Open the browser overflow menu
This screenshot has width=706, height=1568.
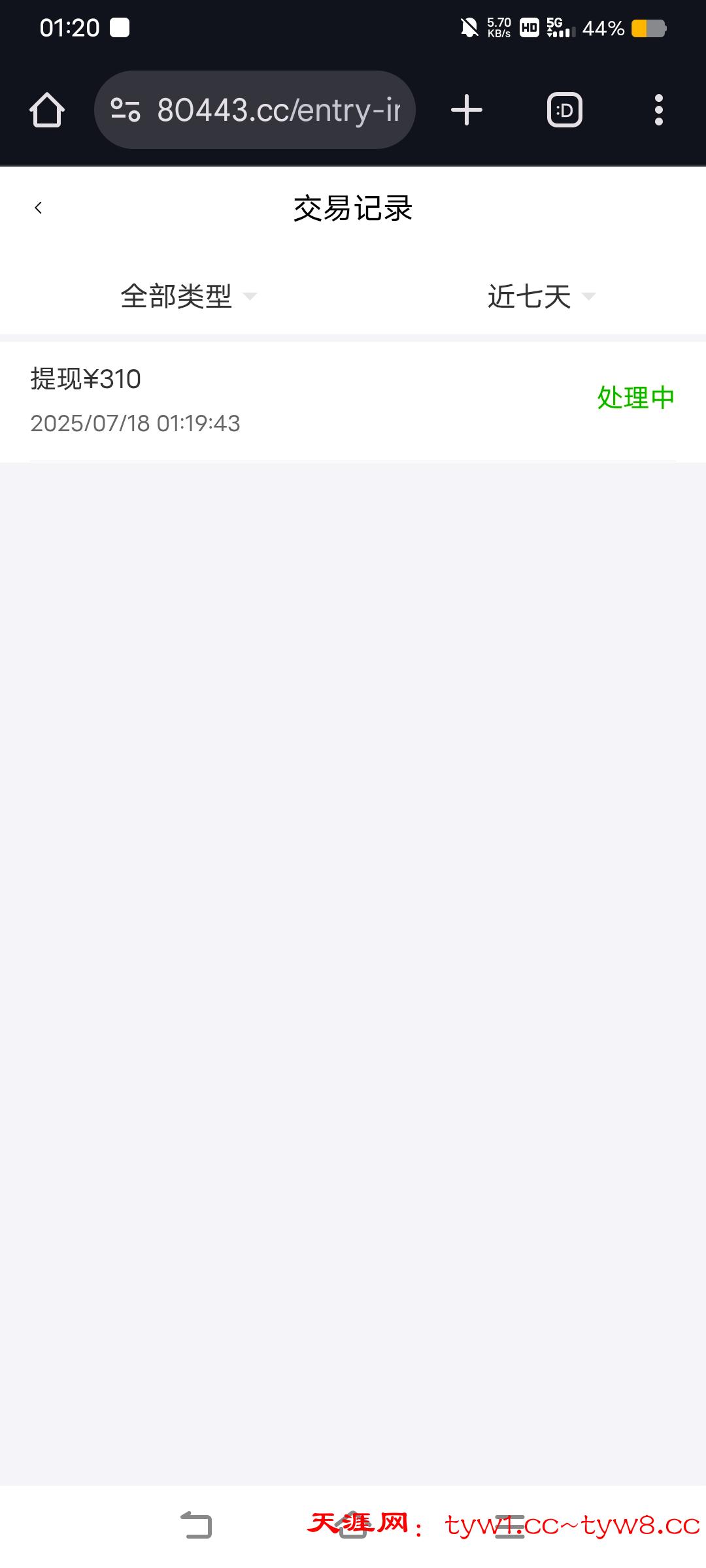coord(658,110)
